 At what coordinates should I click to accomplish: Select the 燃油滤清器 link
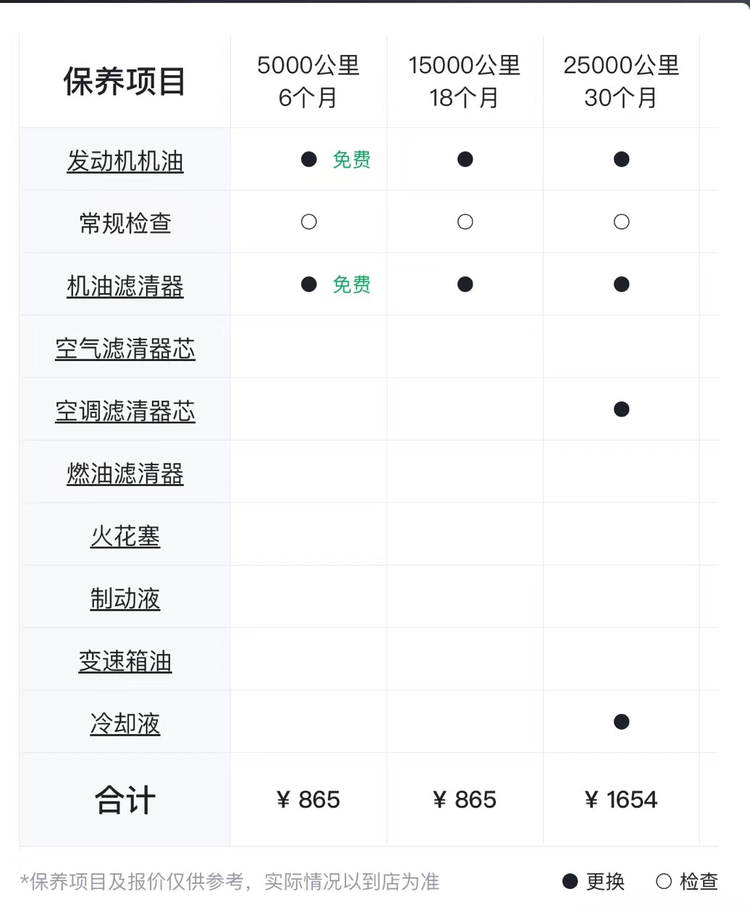tap(125, 474)
